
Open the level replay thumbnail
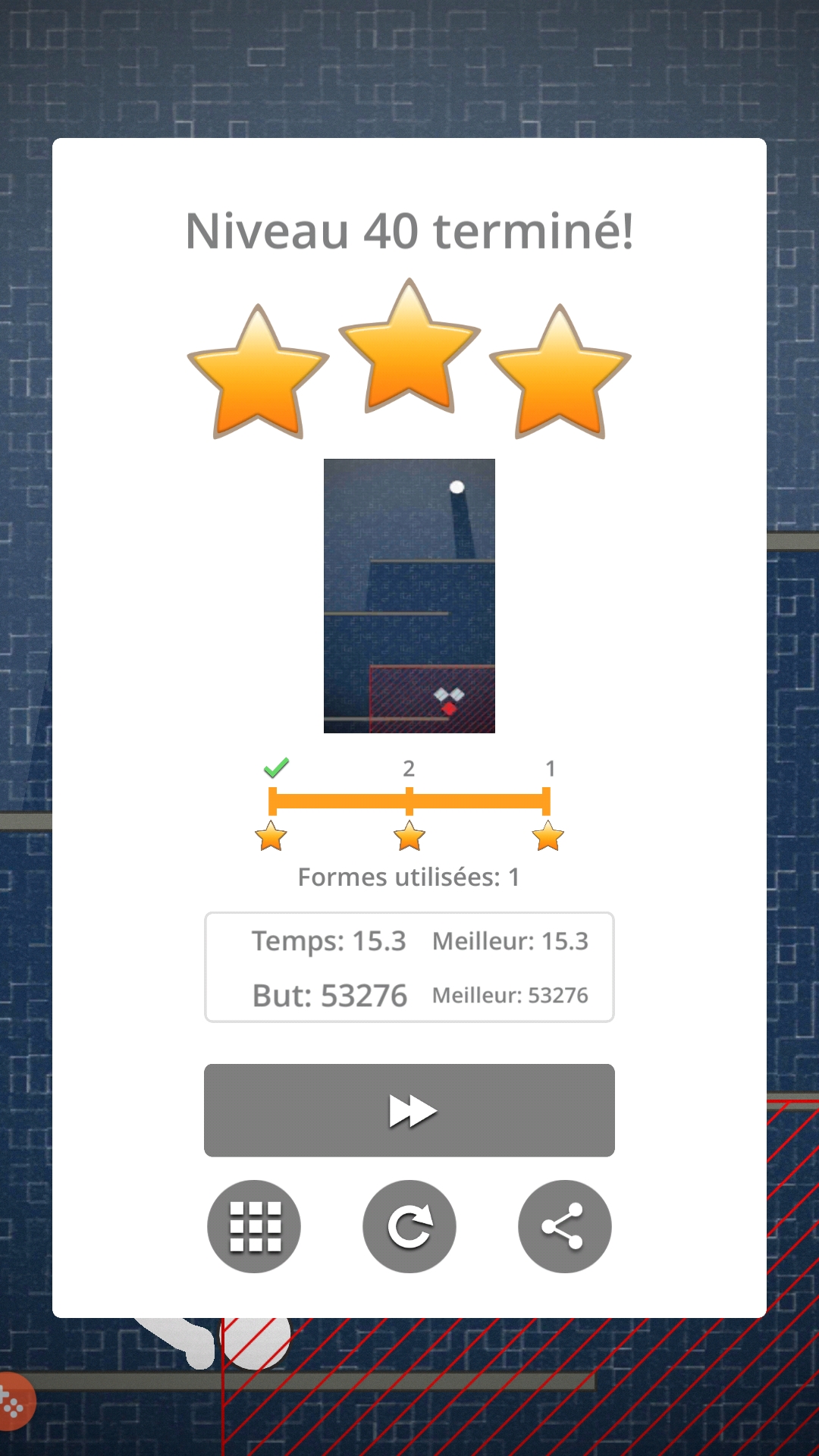[x=409, y=595]
